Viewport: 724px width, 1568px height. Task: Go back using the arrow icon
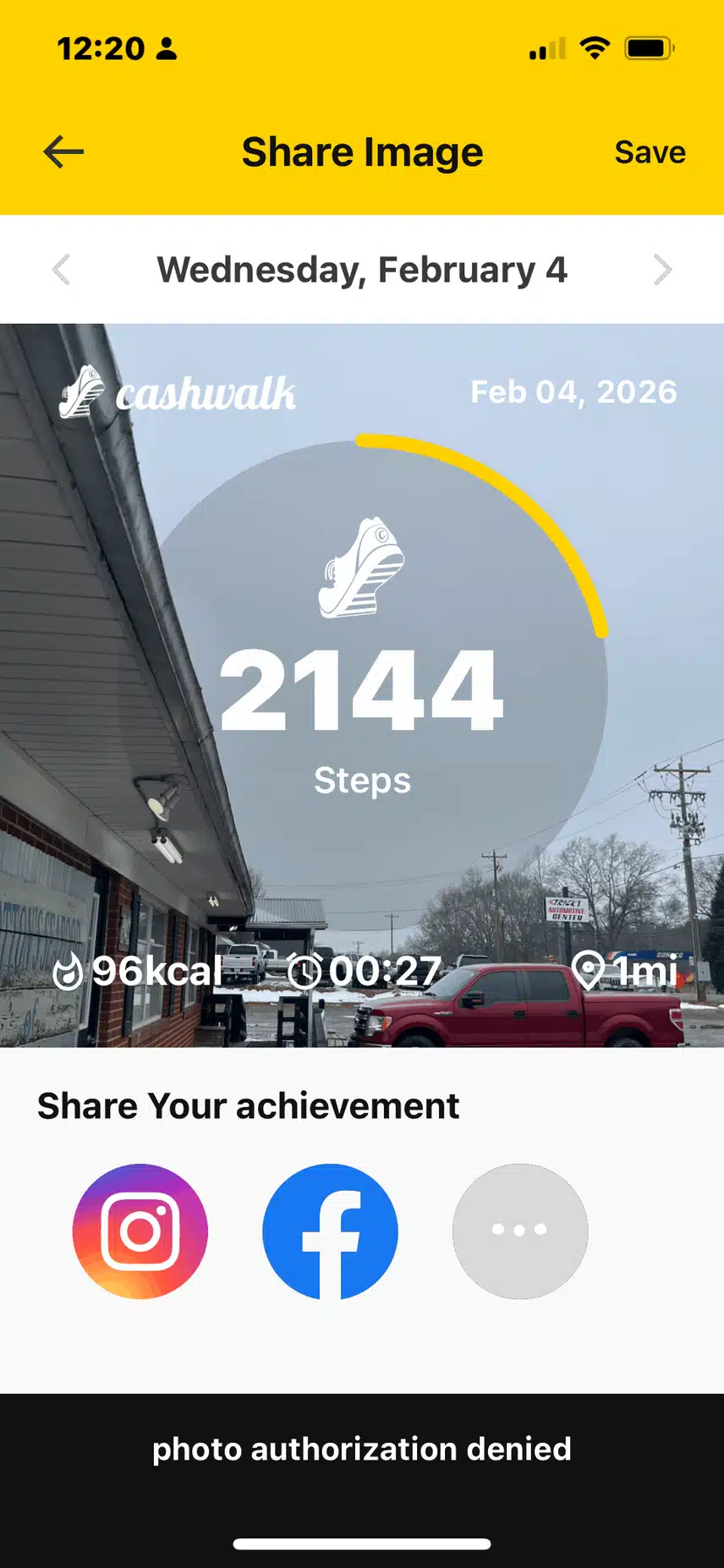(x=63, y=152)
